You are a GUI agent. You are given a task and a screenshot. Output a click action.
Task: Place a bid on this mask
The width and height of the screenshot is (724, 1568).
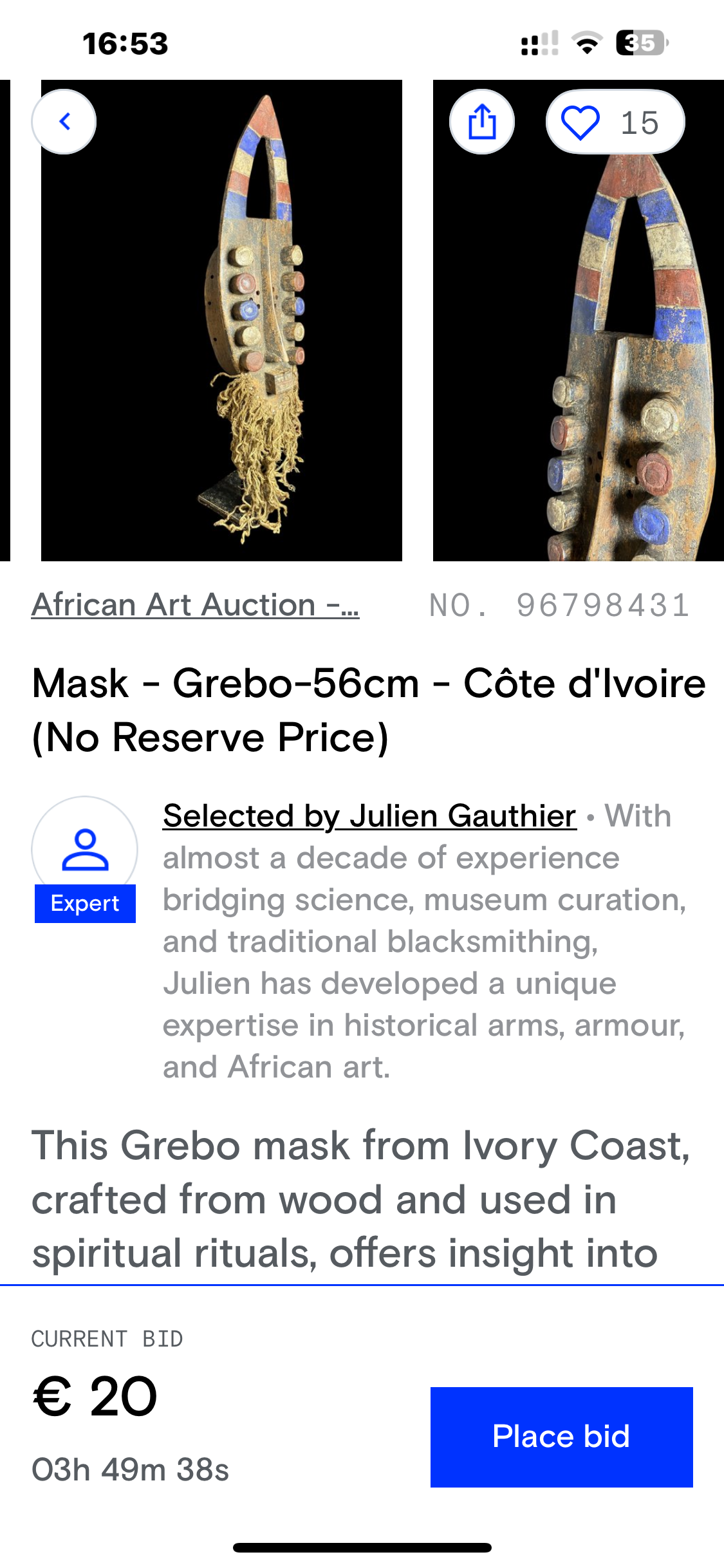[561, 1437]
